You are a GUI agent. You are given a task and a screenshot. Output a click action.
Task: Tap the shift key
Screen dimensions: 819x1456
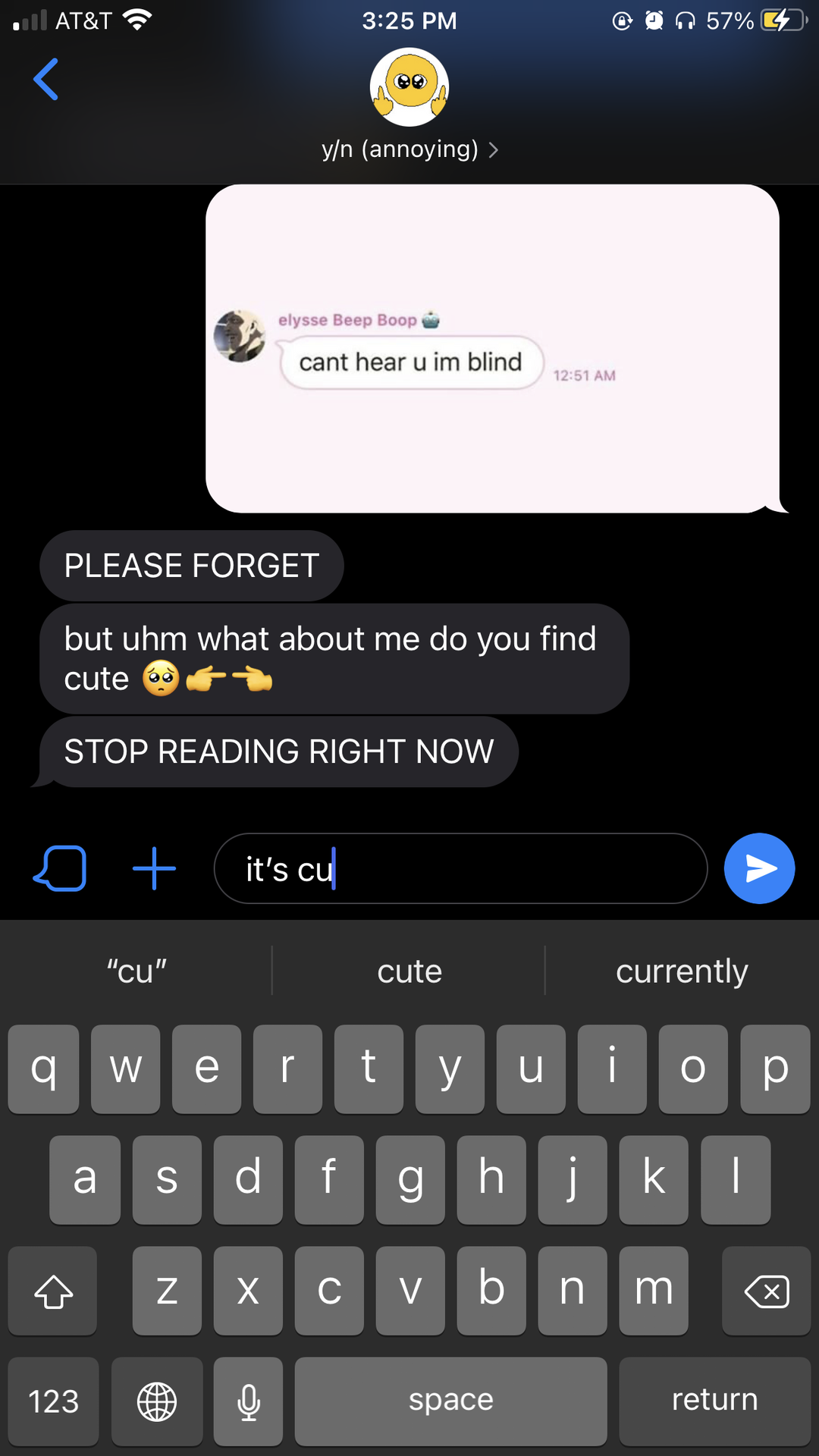point(53,1291)
